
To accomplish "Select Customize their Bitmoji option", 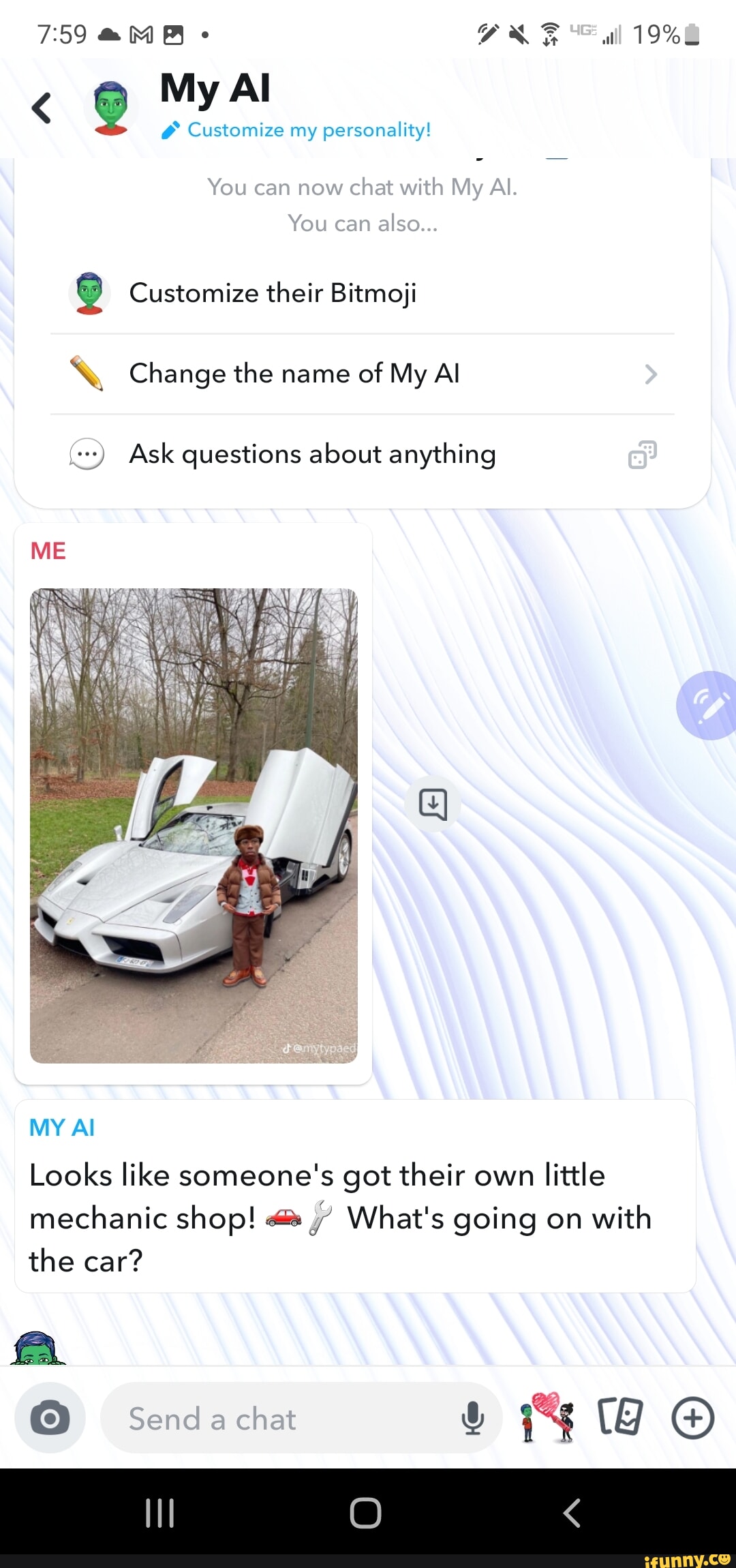I will click(273, 293).
